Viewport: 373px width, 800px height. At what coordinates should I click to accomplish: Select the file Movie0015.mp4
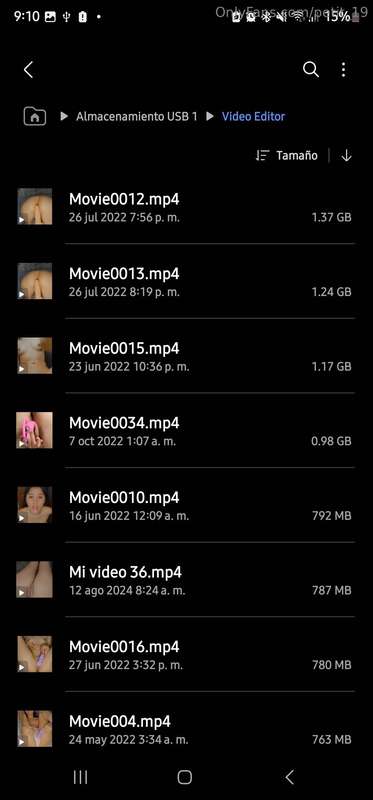186,356
